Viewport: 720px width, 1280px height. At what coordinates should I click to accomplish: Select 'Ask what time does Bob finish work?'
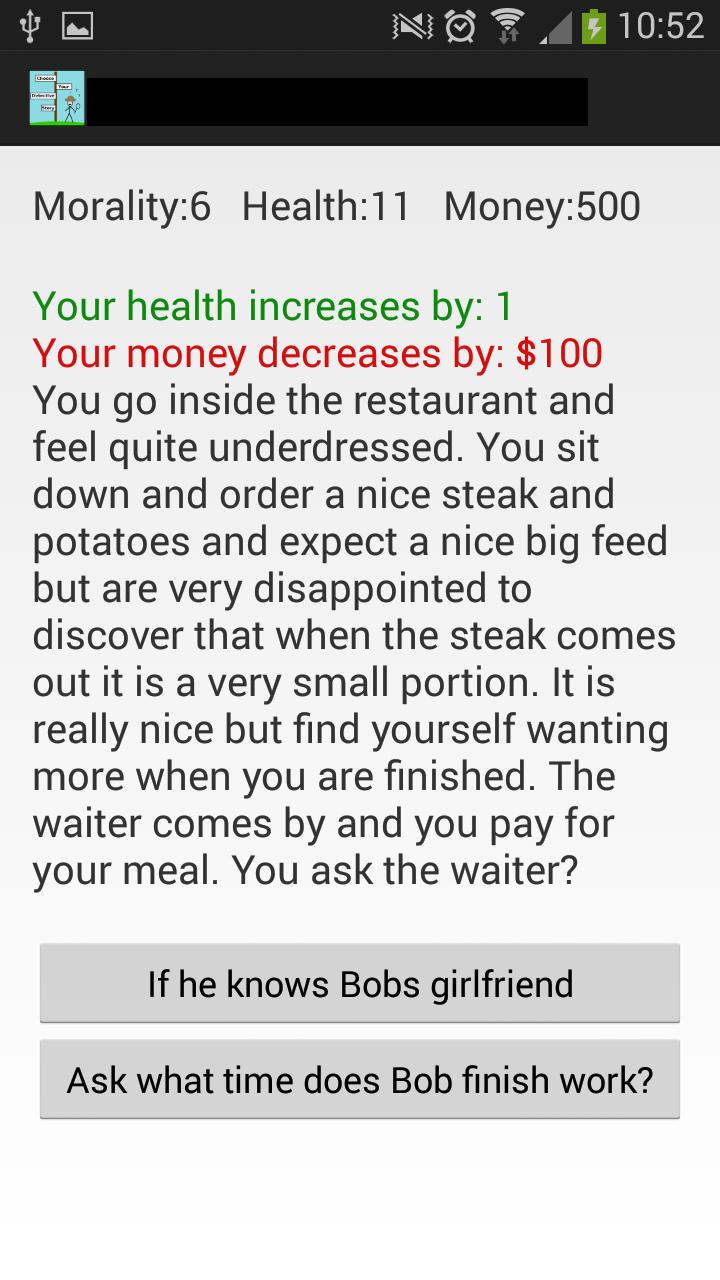[360, 1079]
